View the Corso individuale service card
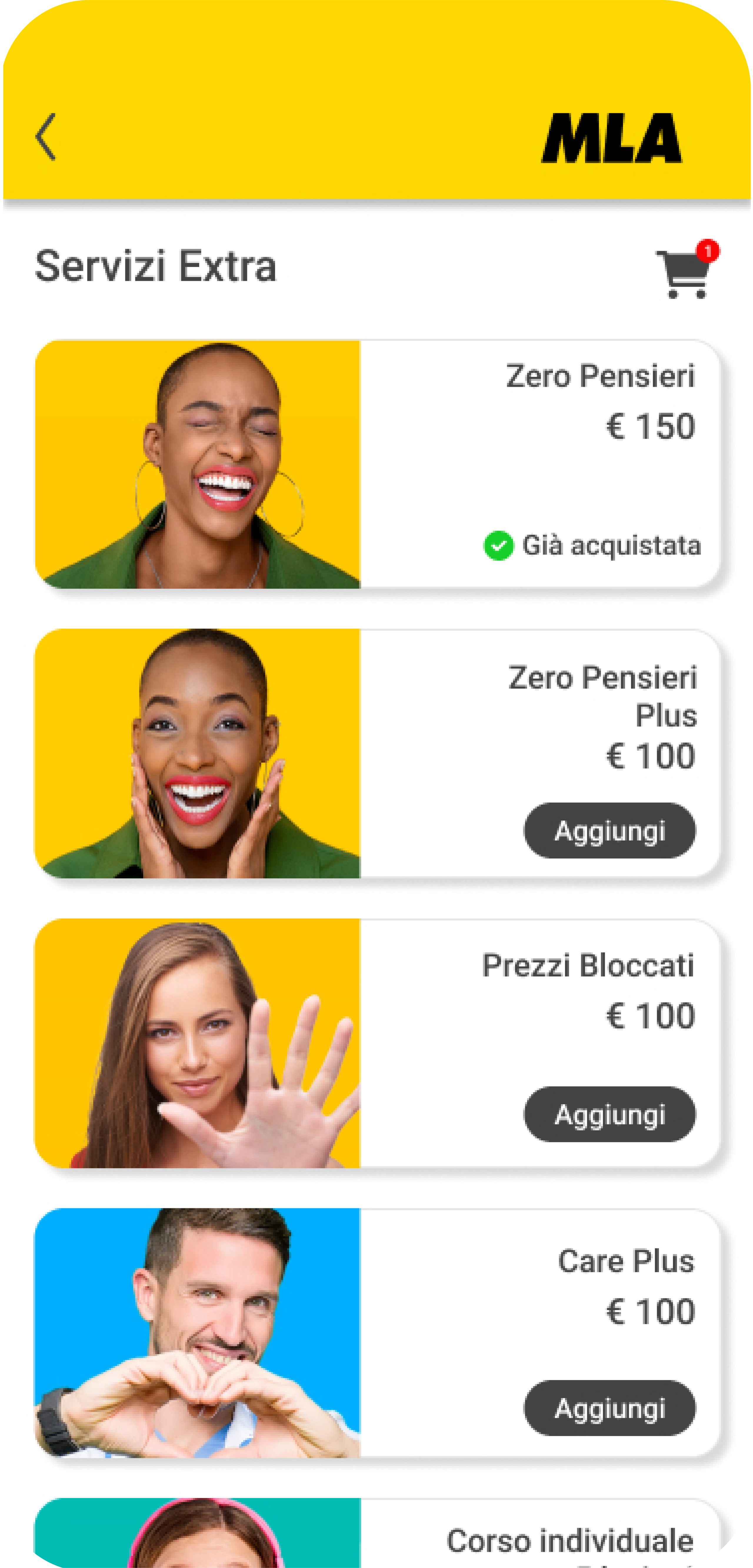Viewport: 753px width, 1568px height. (x=377, y=1534)
